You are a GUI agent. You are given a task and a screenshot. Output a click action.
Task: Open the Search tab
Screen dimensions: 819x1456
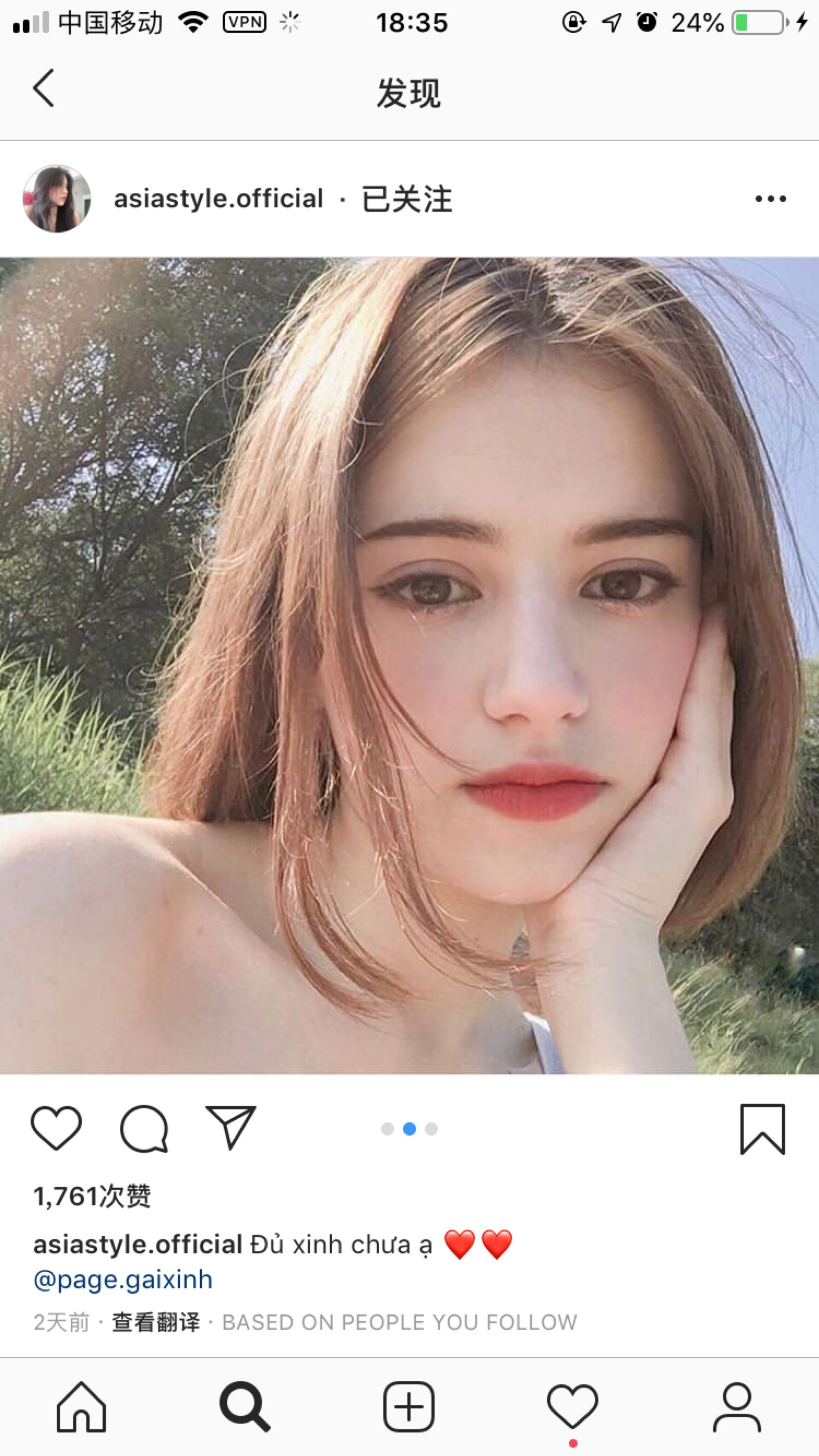(x=244, y=1407)
